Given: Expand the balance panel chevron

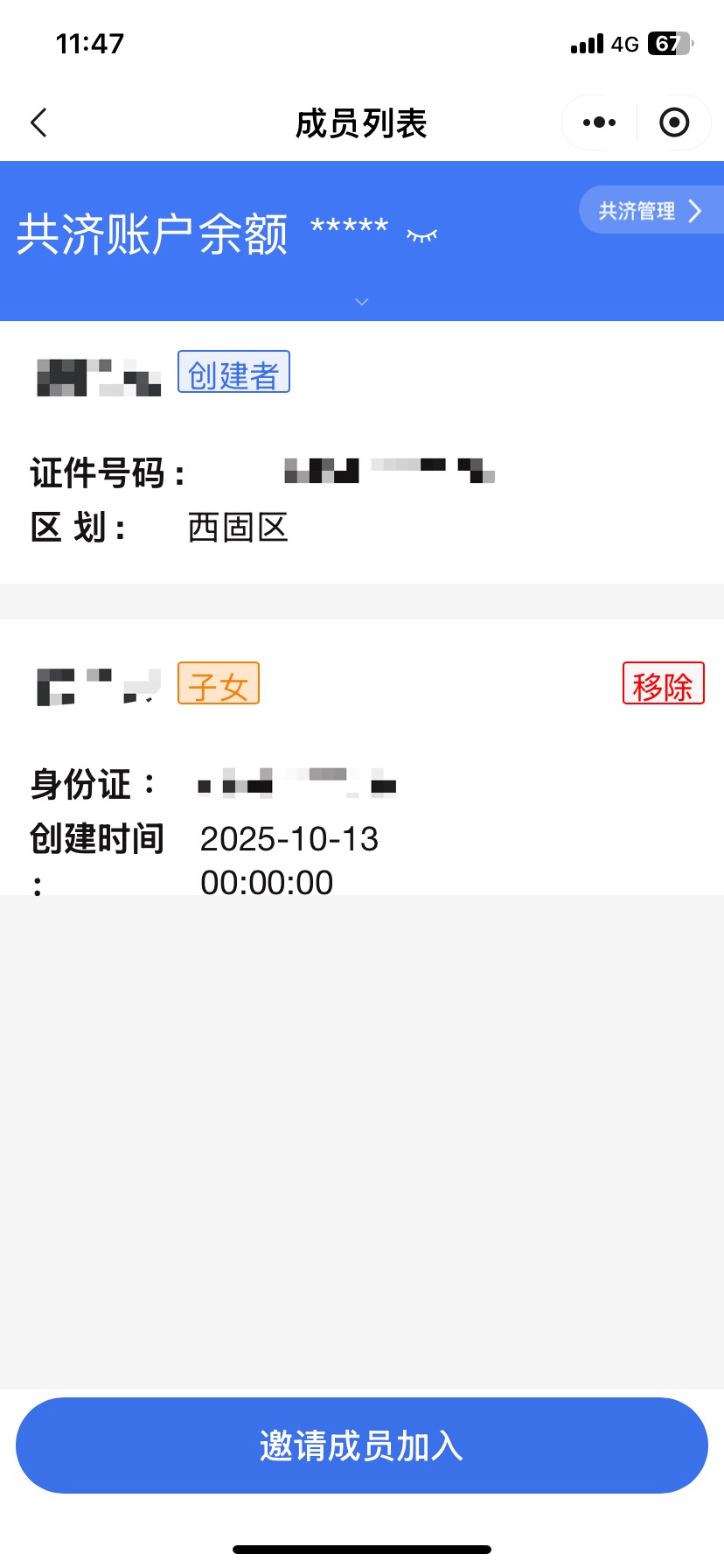Looking at the screenshot, I should [362, 302].
